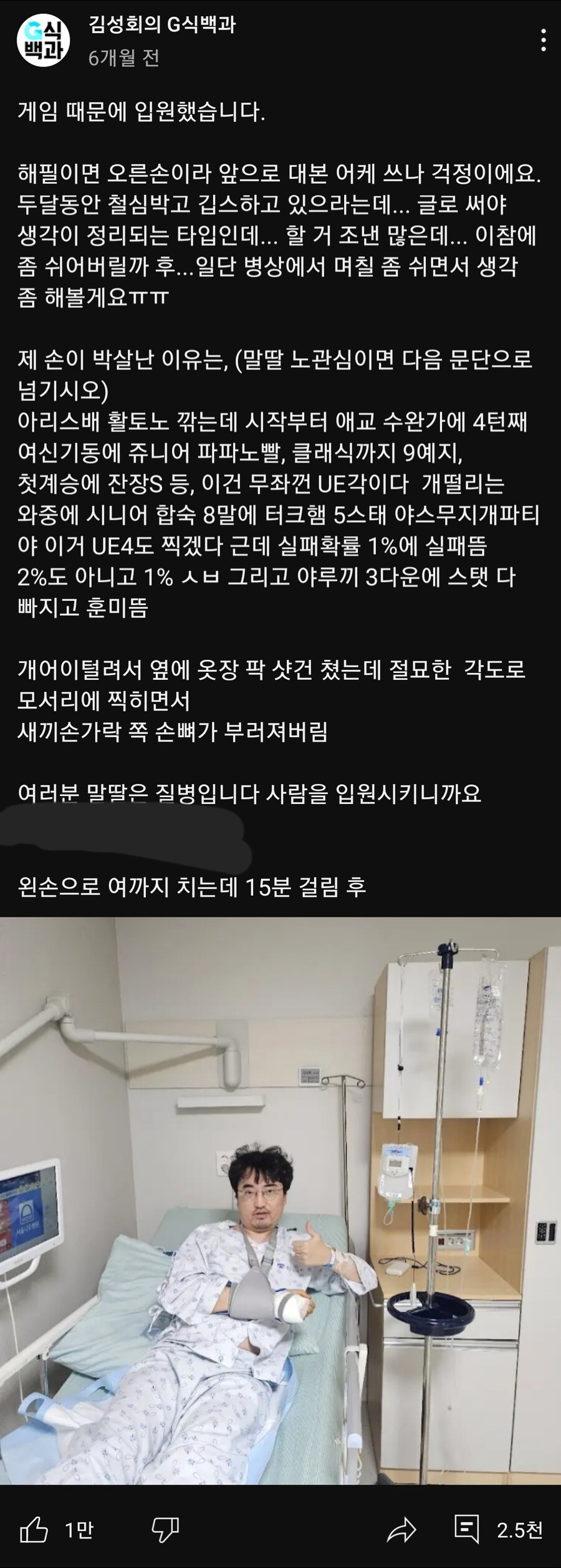Undo like by tapping thumbs-up again

tap(34, 1529)
